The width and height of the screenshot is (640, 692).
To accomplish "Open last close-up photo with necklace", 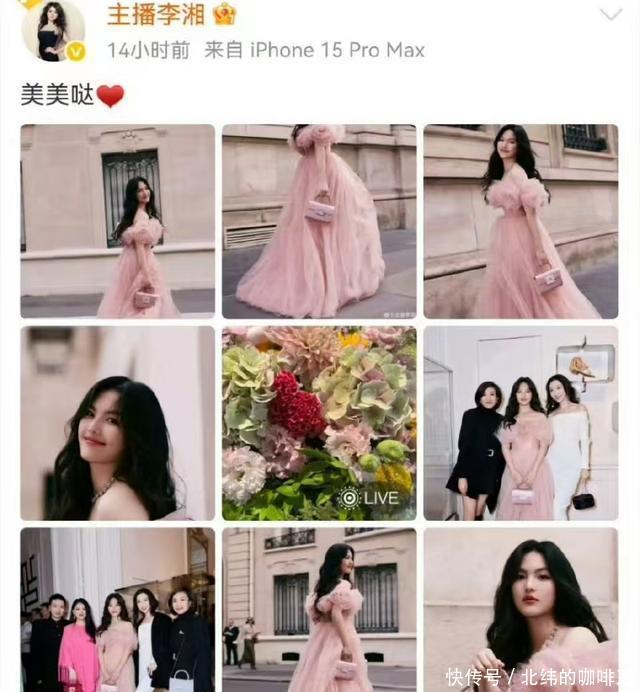I will tap(520, 600).
